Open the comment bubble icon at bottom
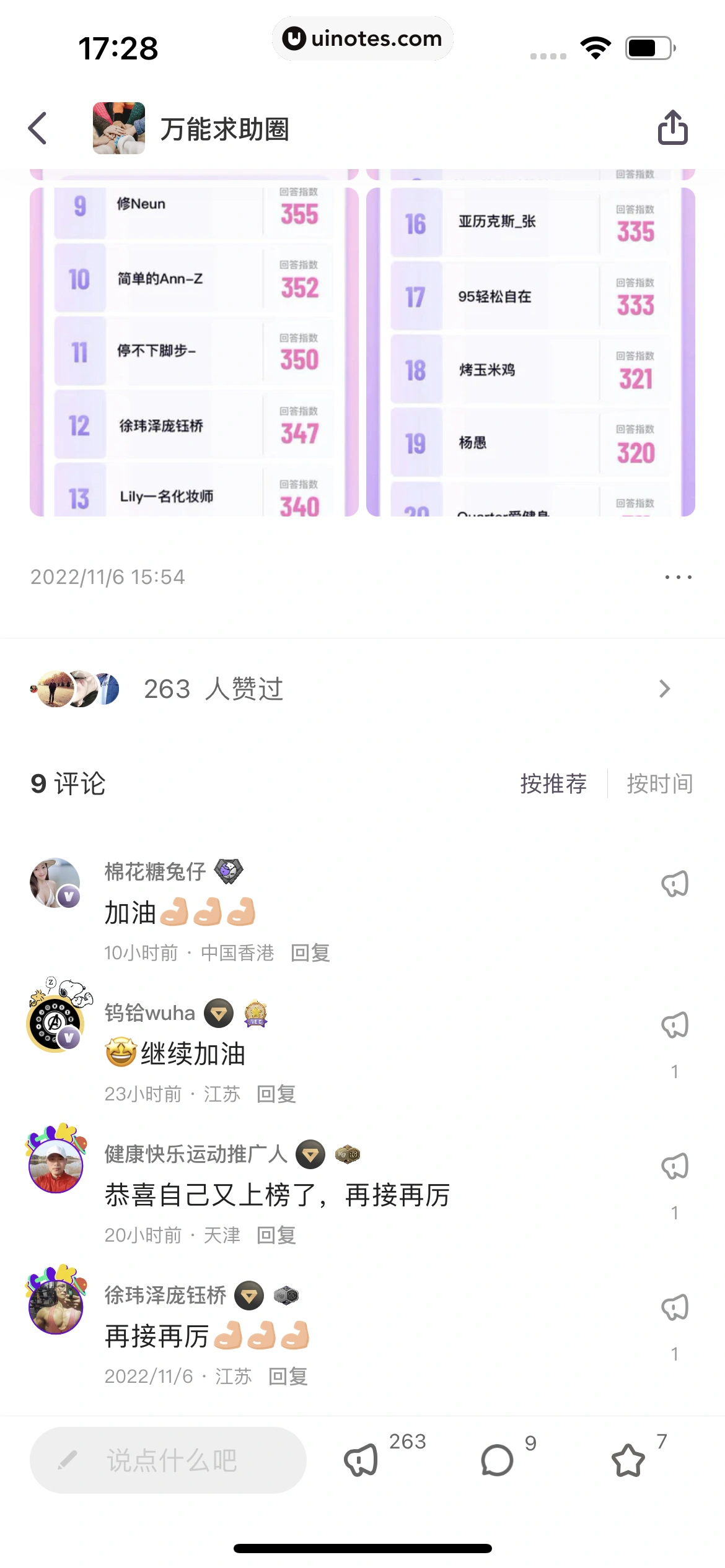The height and width of the screenshot is (1568, 725). [496, 1460]
